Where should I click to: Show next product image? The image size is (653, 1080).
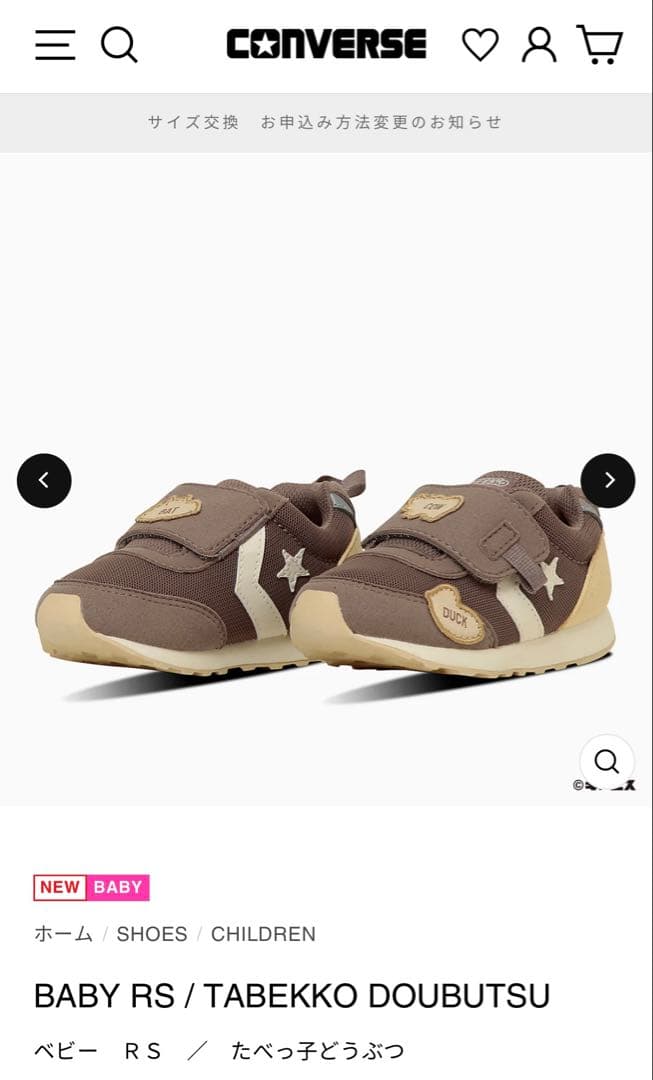(x=608, y=481)
